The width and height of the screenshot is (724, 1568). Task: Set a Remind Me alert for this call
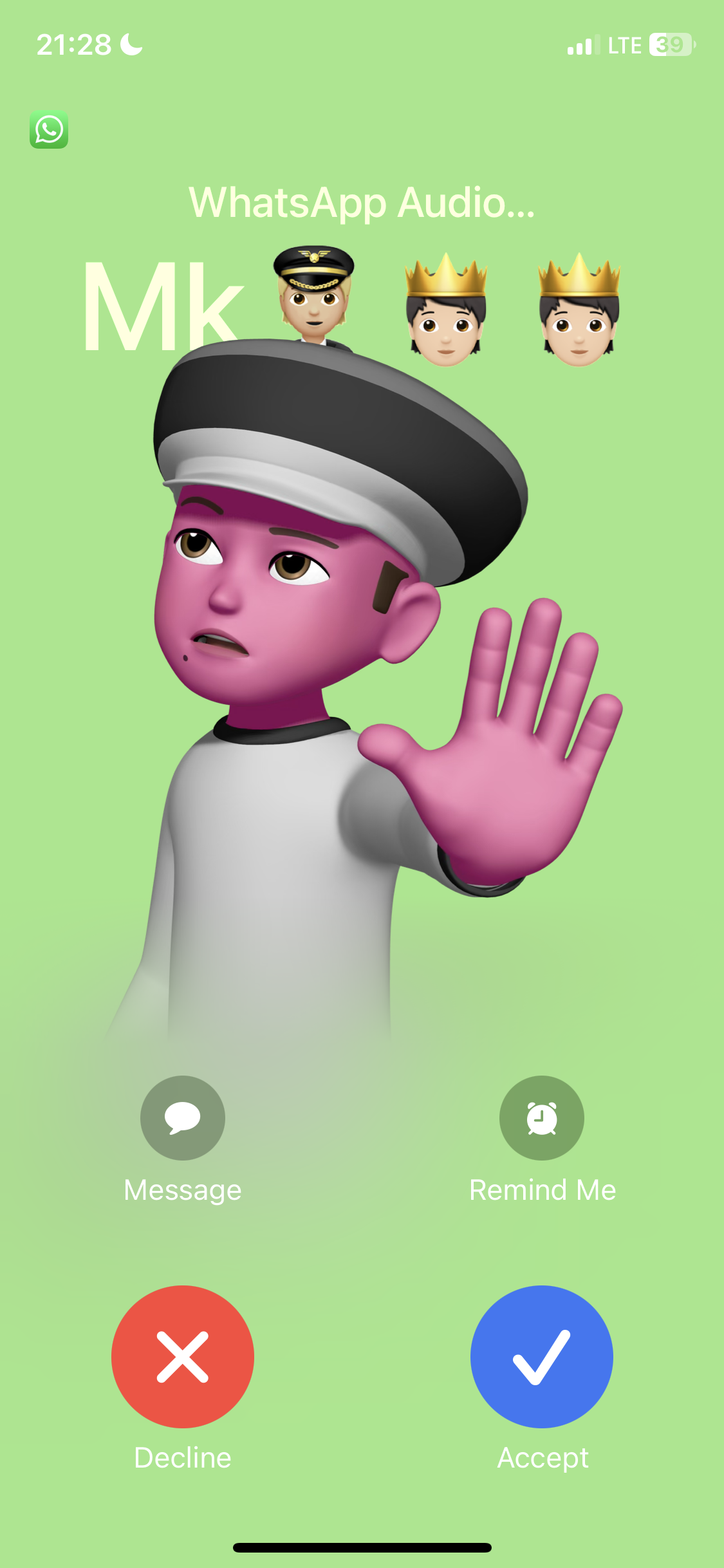(541, 1118)
